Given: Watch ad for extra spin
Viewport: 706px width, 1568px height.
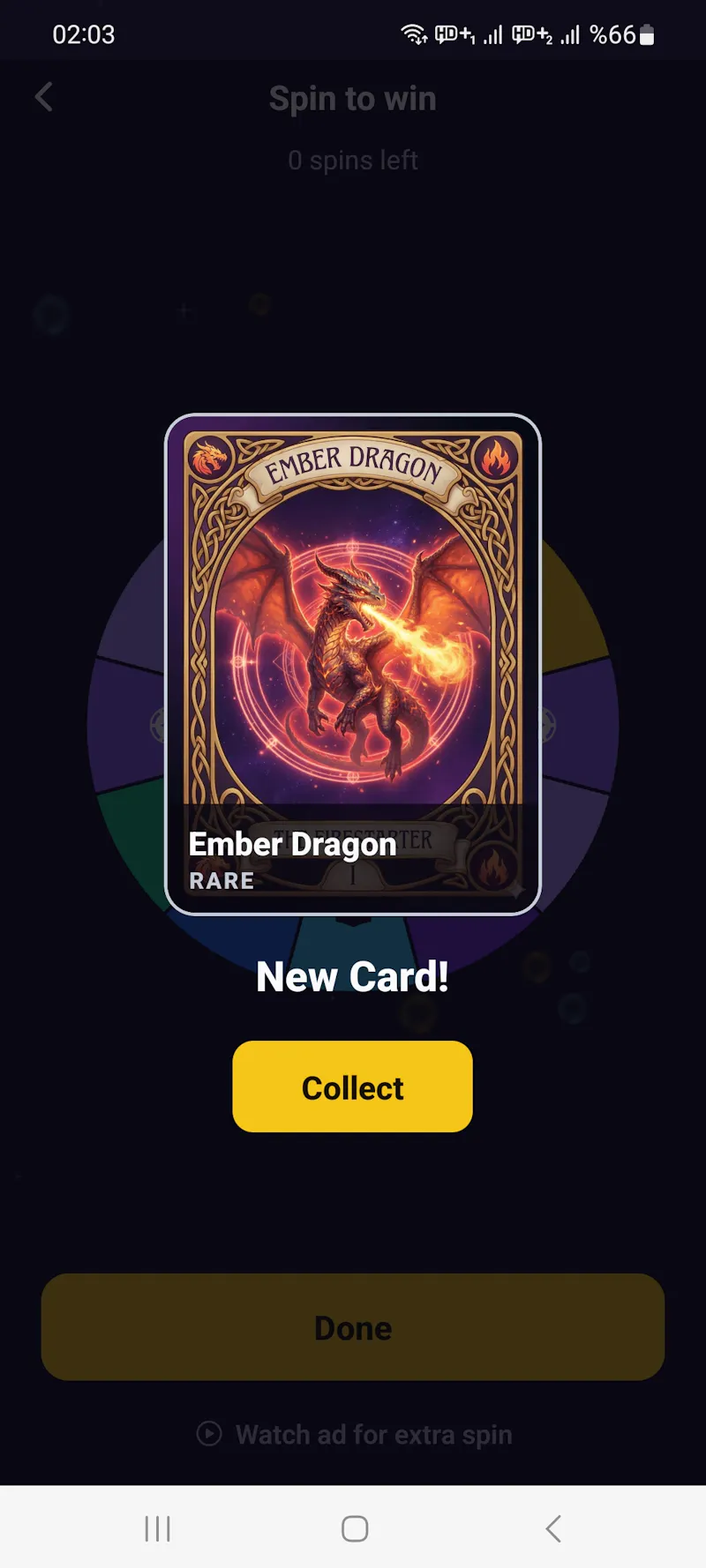Looking at the screenshot, I should tap(354, 1435).
